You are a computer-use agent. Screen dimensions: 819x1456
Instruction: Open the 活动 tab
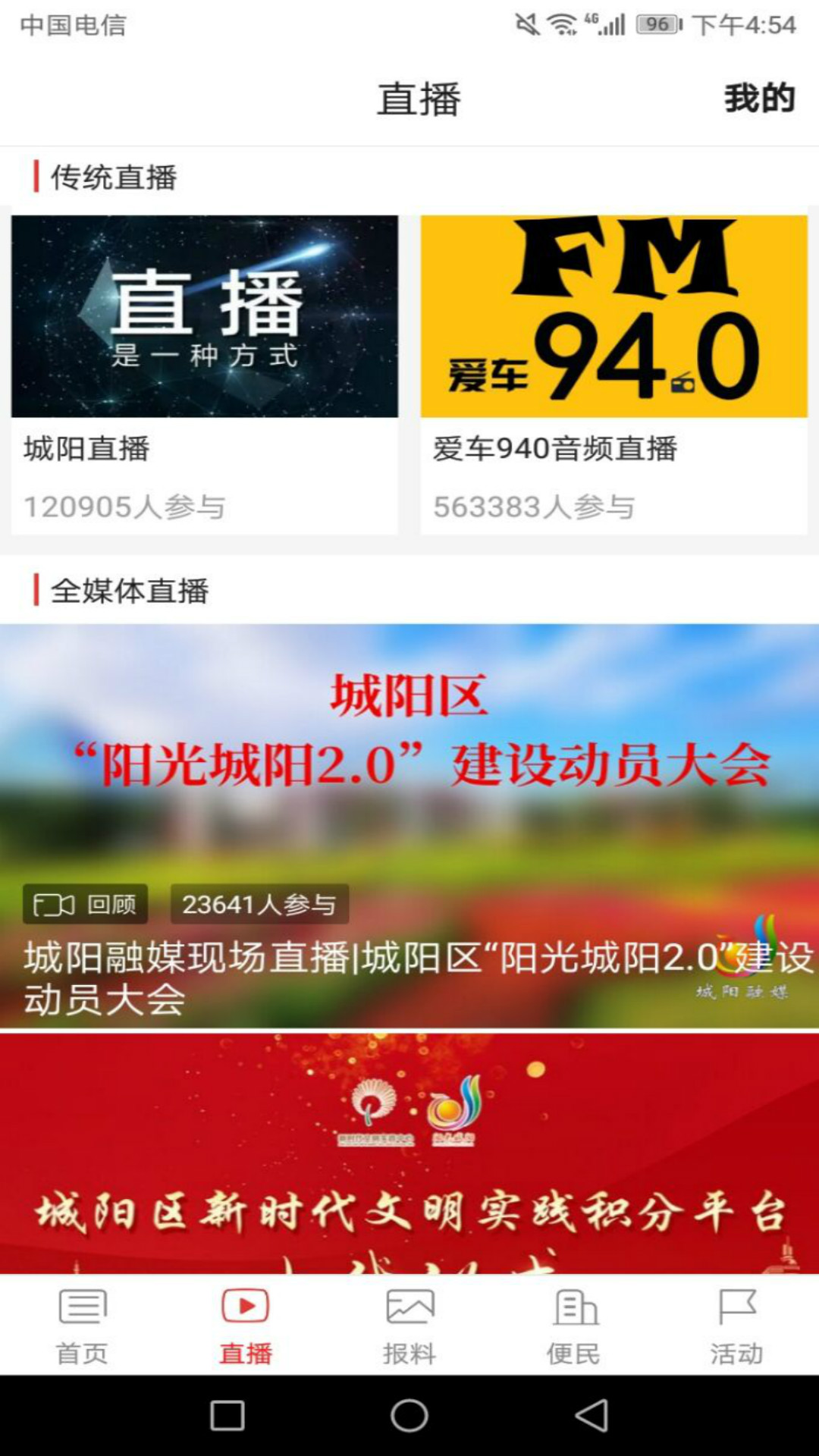737,1326
